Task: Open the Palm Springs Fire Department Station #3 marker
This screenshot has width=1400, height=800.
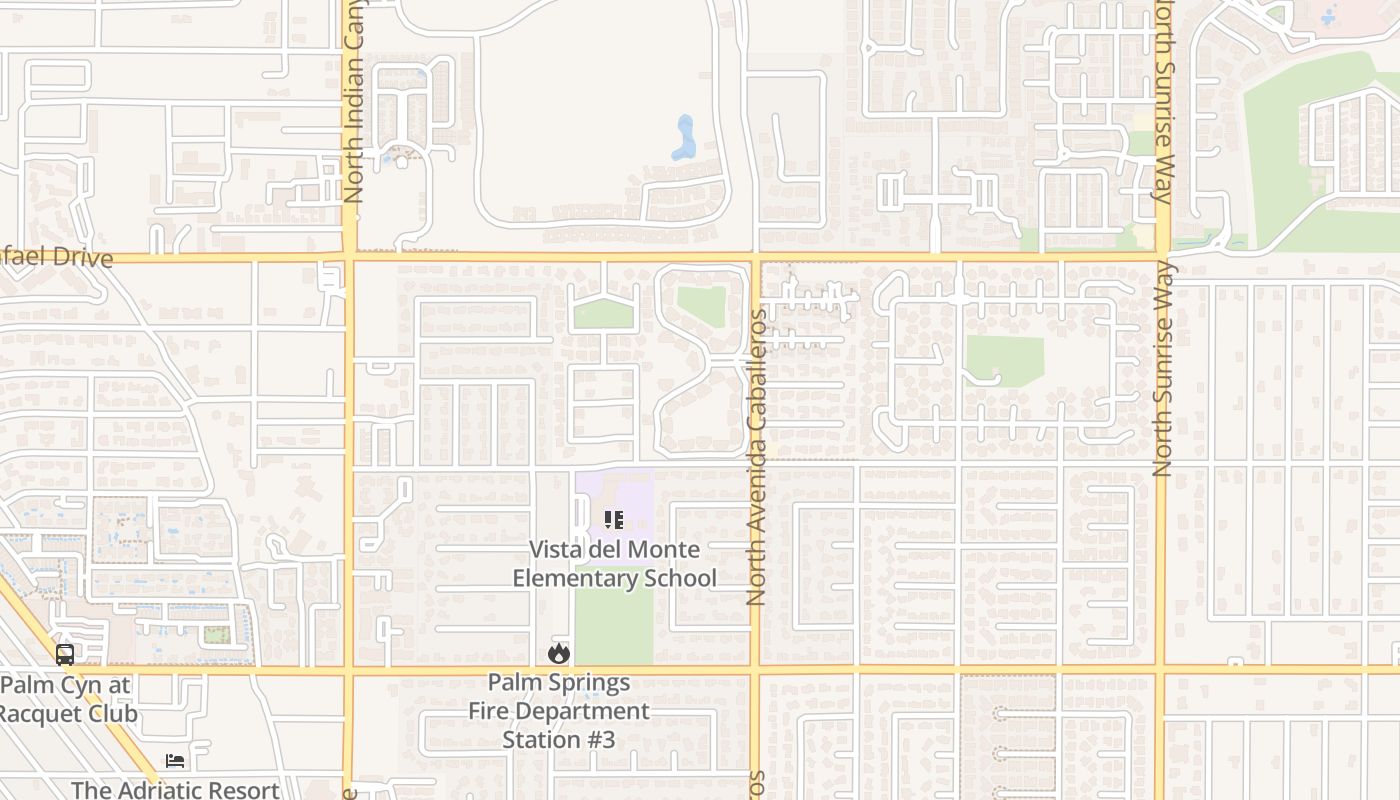Action: pyautogui.click(x=558, y=654)
